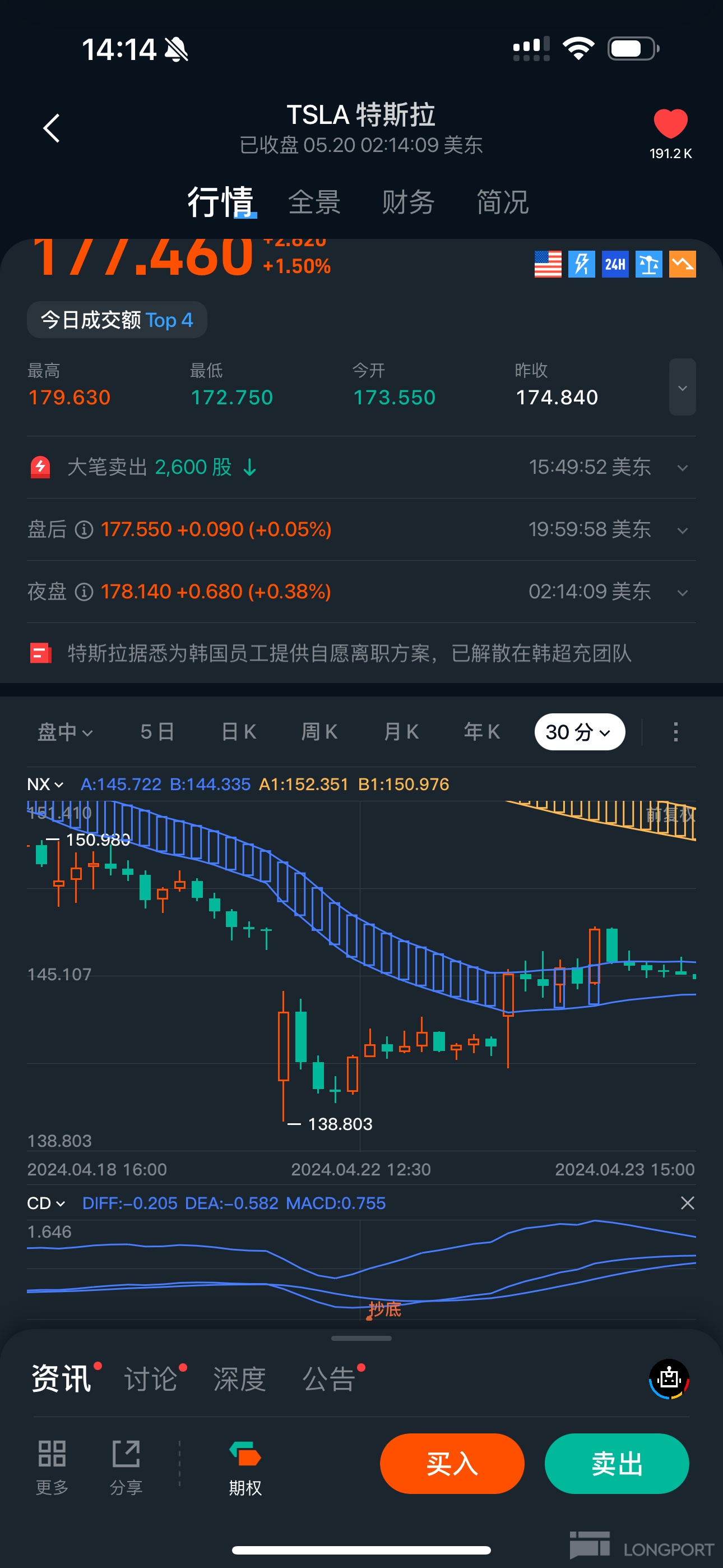Switch to the 讨论 tab
Screen dimensions: 723x1568
(x=151, y=1378)
